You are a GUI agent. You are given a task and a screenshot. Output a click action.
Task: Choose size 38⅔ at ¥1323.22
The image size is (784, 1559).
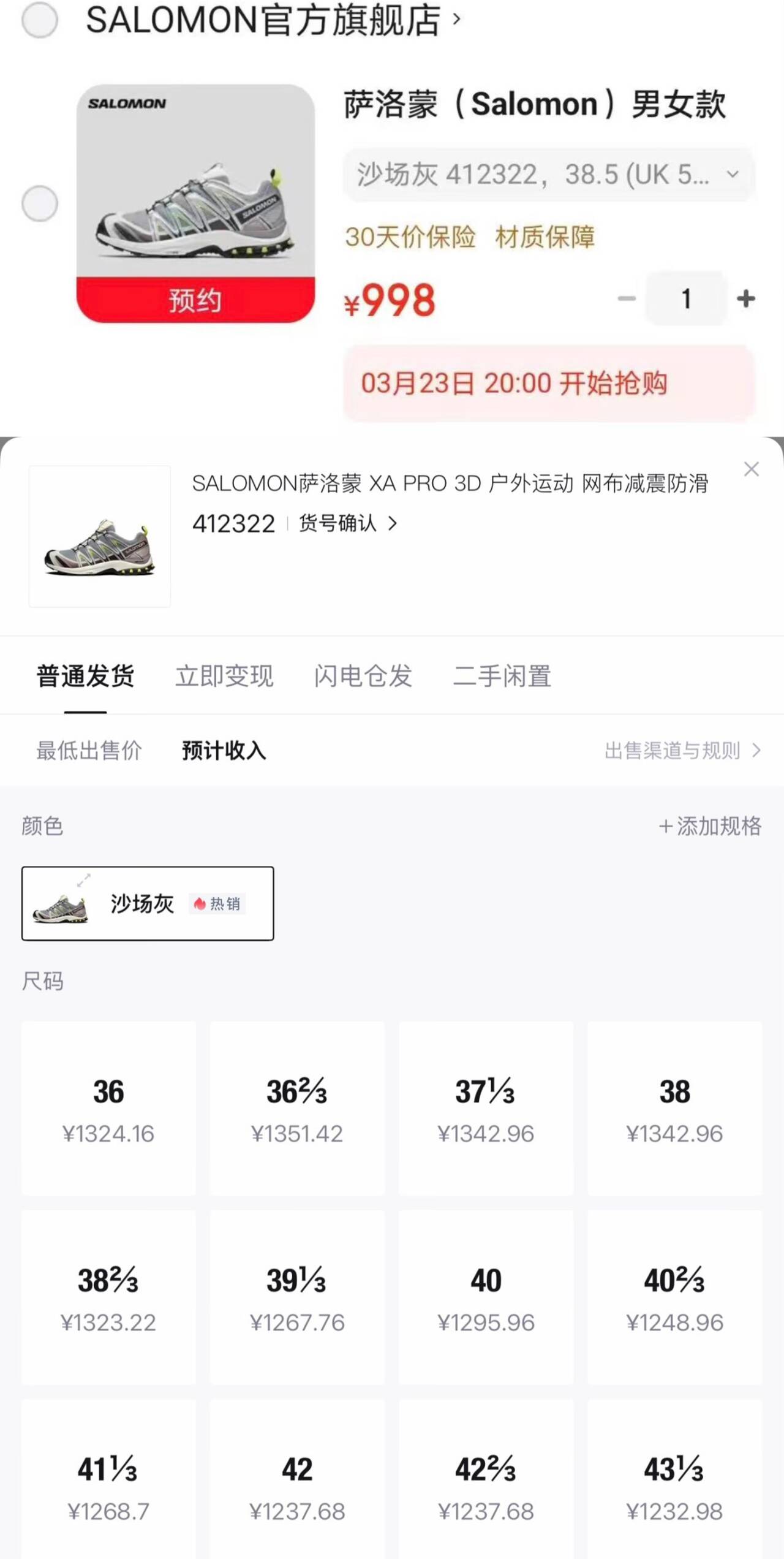(x=108, y=1297)
